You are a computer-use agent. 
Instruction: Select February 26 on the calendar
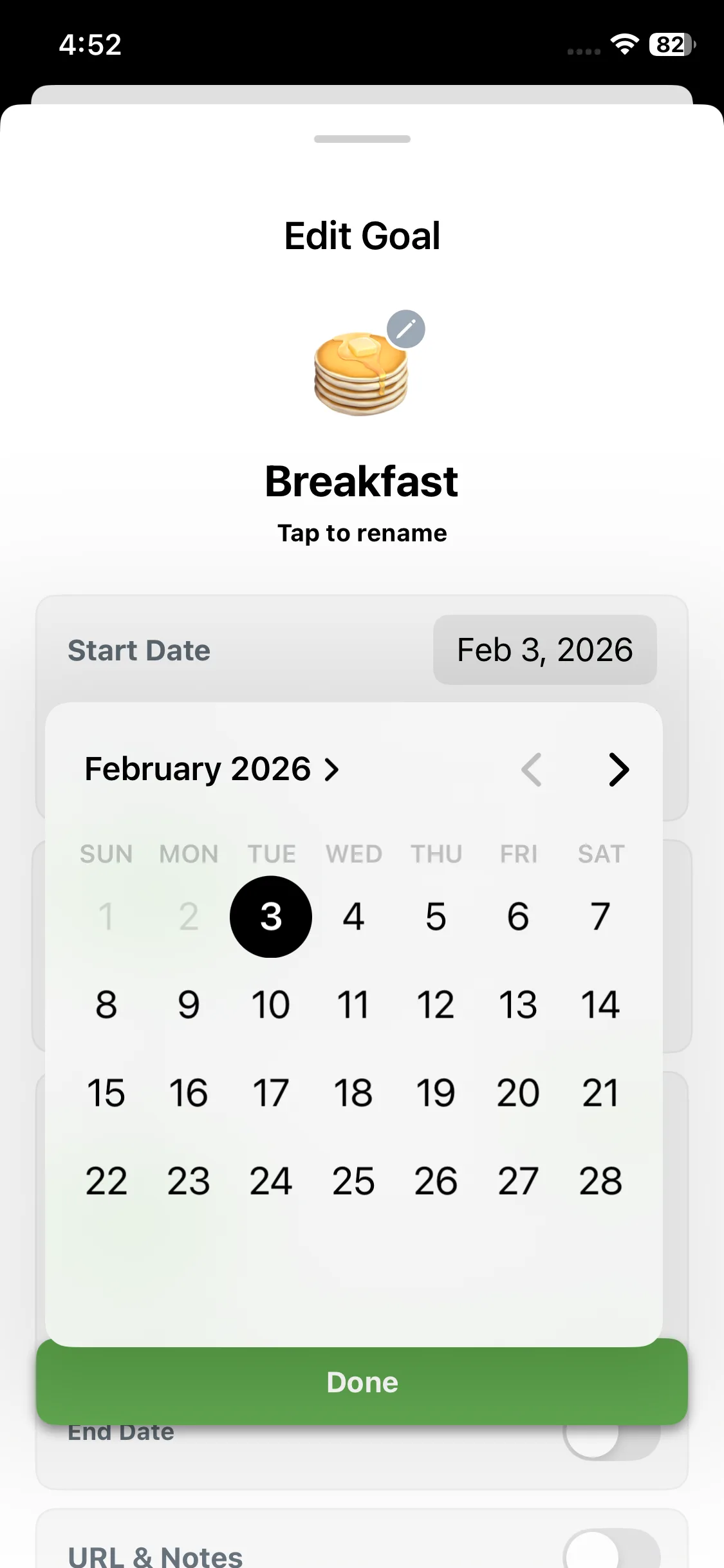pyautogui.click(x=436, y=1181)
